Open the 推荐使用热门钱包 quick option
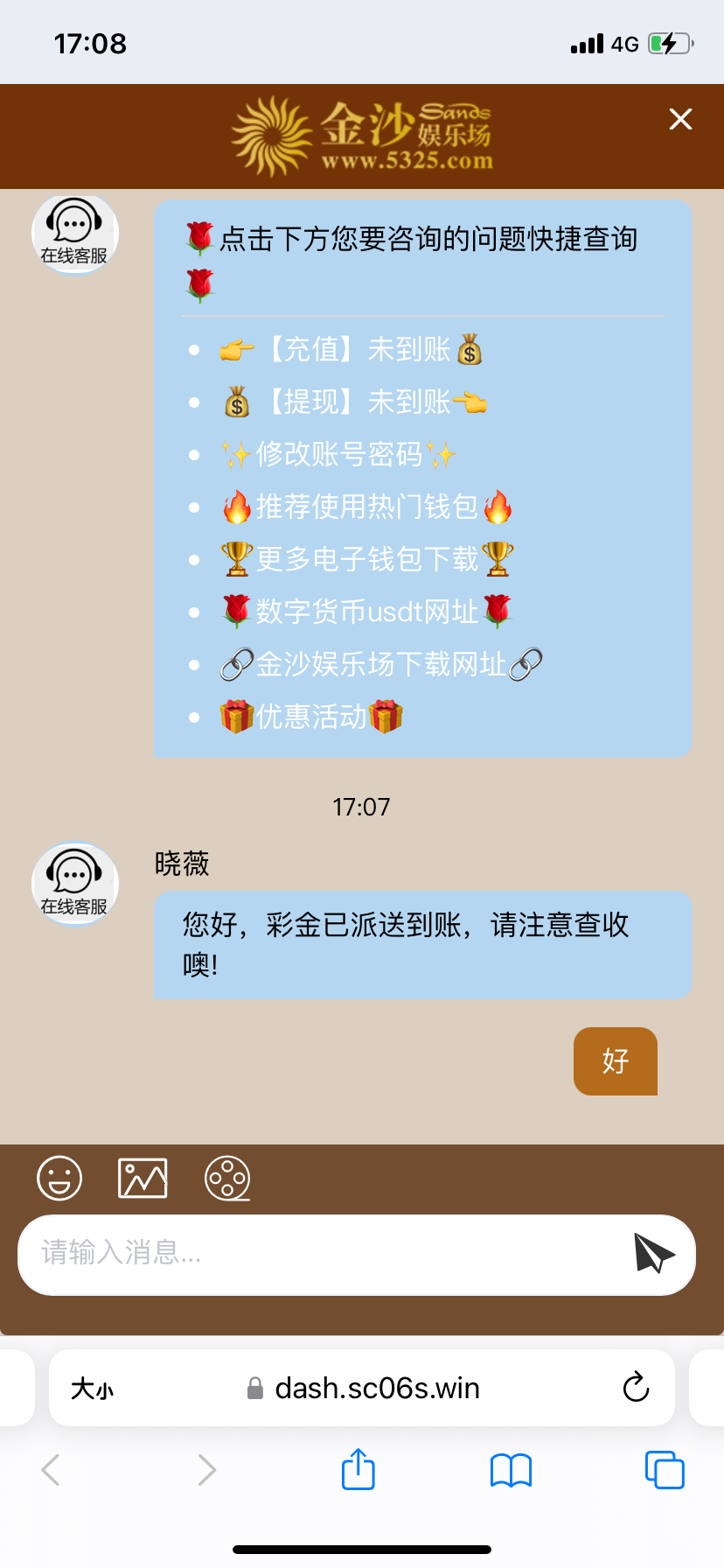The width and height of the screenshot is (724, 1568). pos(367,507)
